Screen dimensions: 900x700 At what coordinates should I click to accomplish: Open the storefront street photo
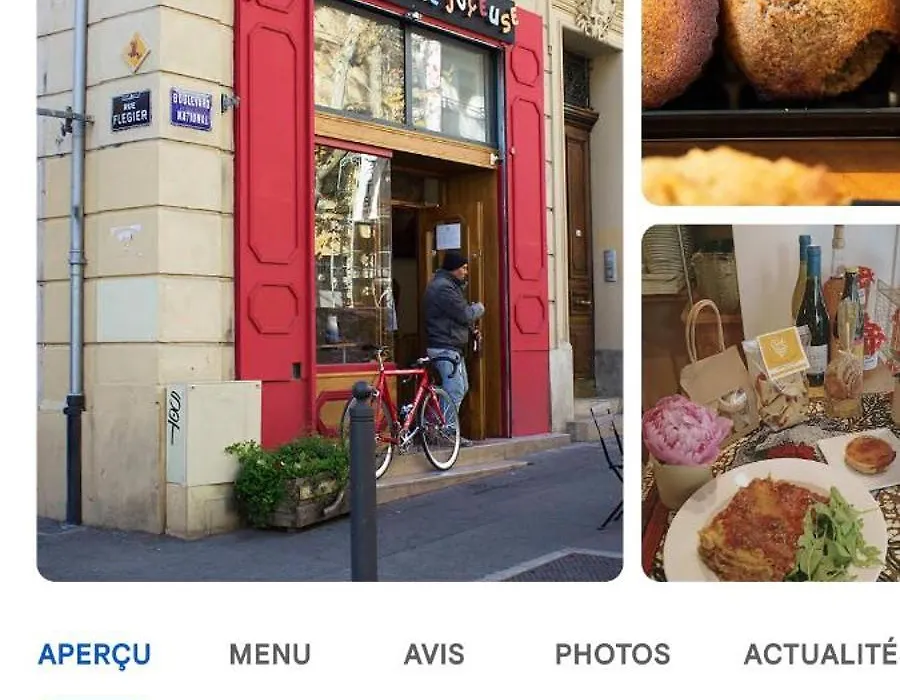(330, 290)
